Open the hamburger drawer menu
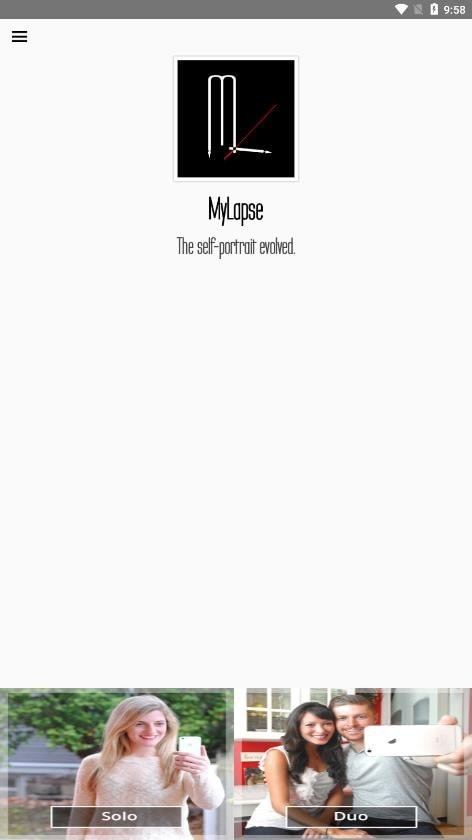Screen dimensions: 472x840 19,36
